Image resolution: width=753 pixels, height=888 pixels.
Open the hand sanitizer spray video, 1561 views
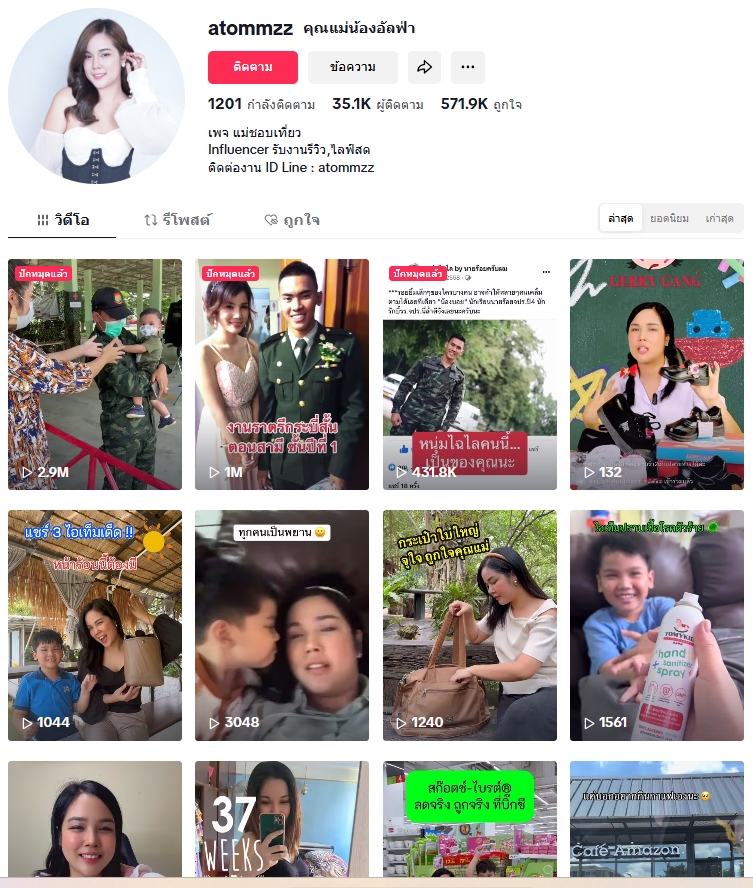tap(656, 625)
